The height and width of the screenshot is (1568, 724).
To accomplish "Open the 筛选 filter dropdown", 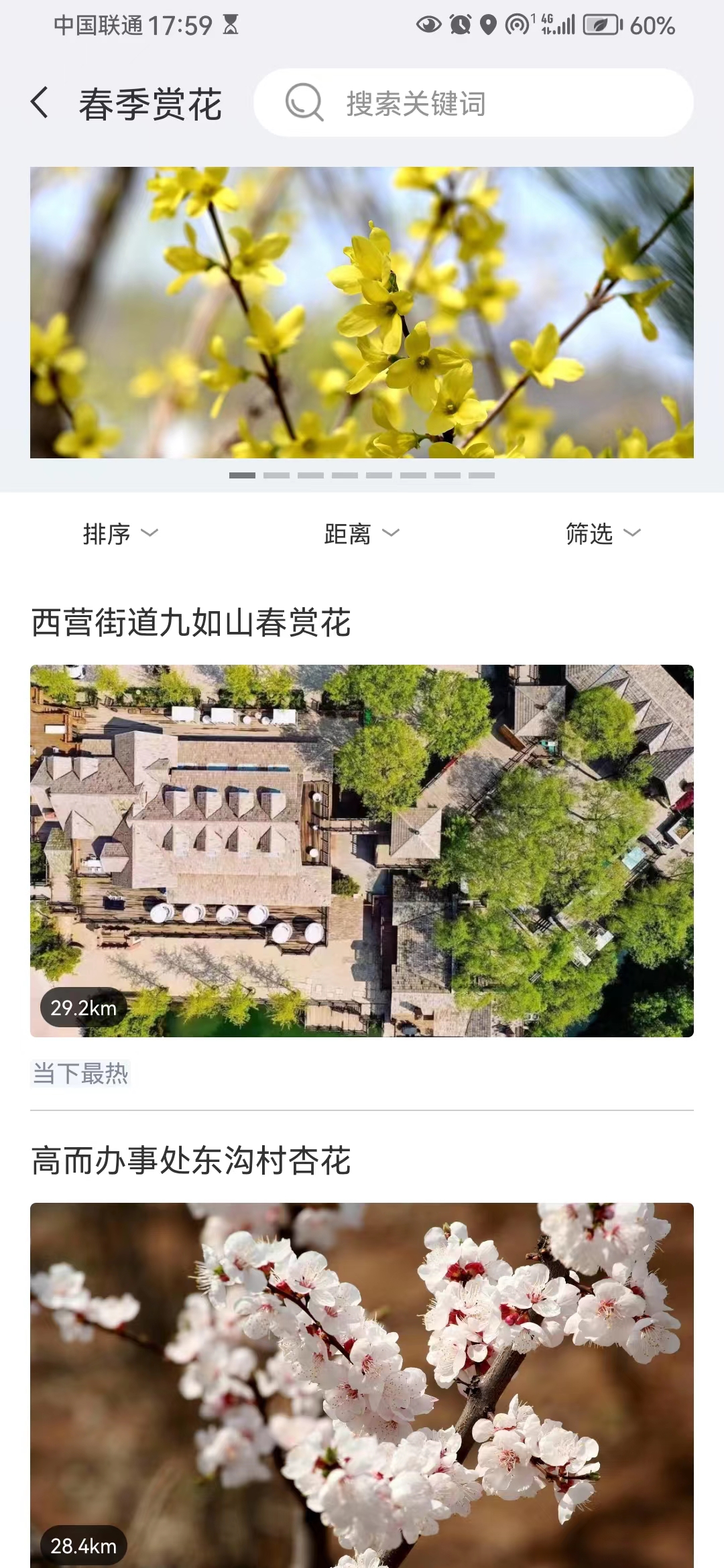I will point(603,533).
